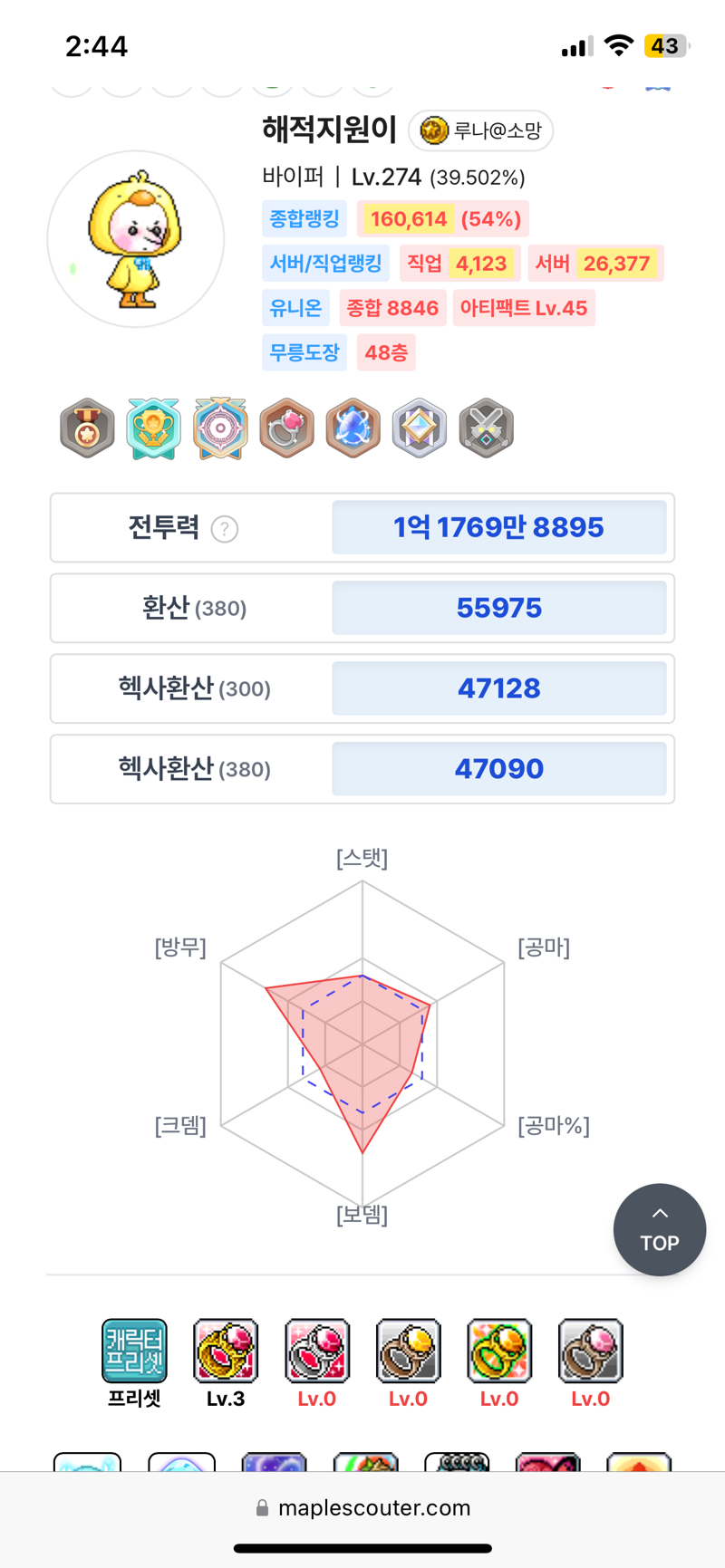Select the Lv.3 ring icon
Screen dimensions: 725x1568
coord(226,1350)
